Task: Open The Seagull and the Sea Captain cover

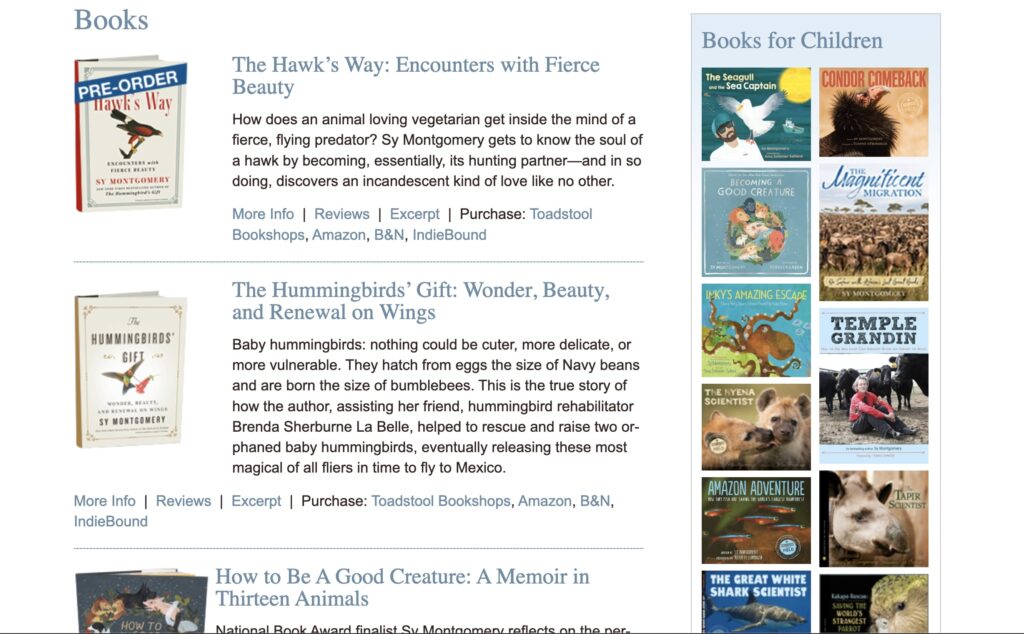Action: click(x=756, y=114)
